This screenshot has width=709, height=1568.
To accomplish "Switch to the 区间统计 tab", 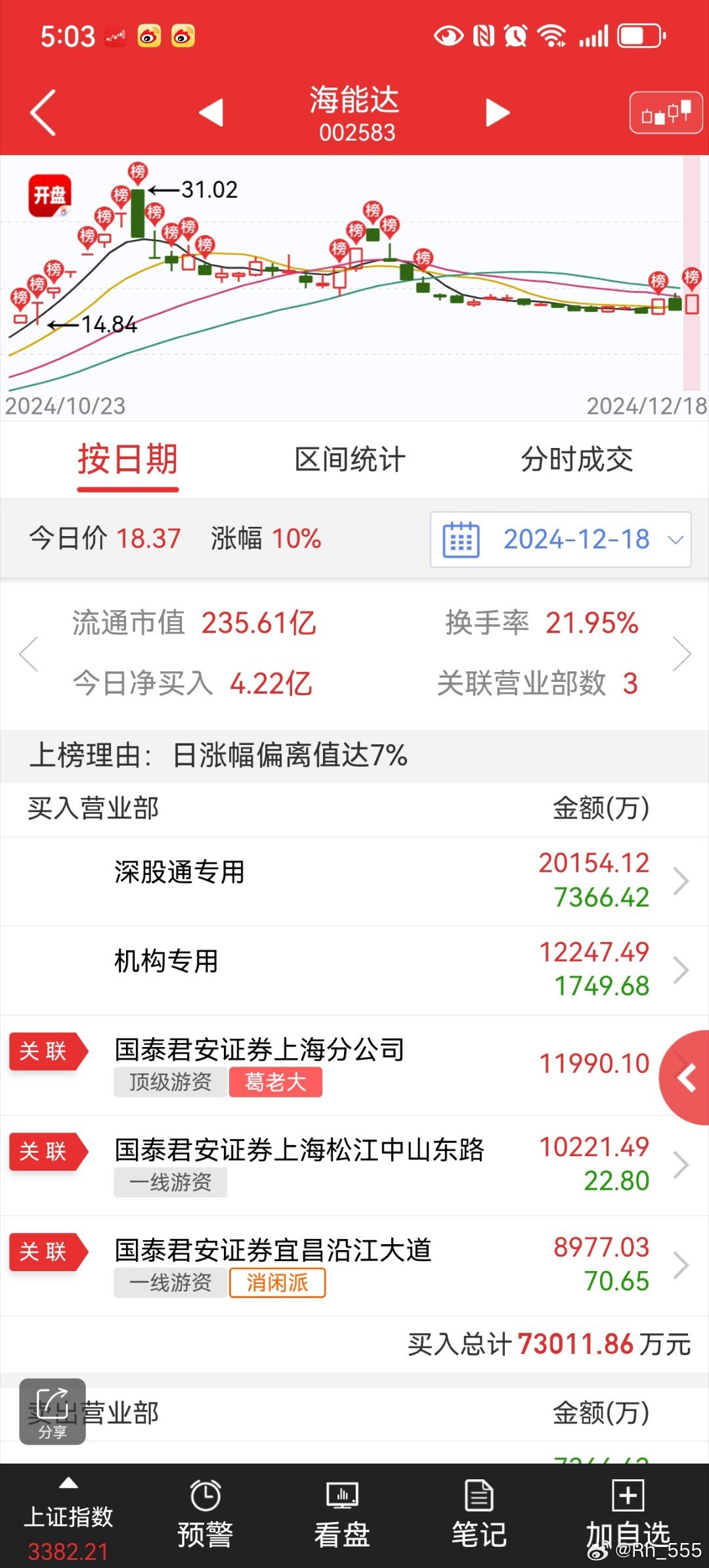I will click(350, 460).
